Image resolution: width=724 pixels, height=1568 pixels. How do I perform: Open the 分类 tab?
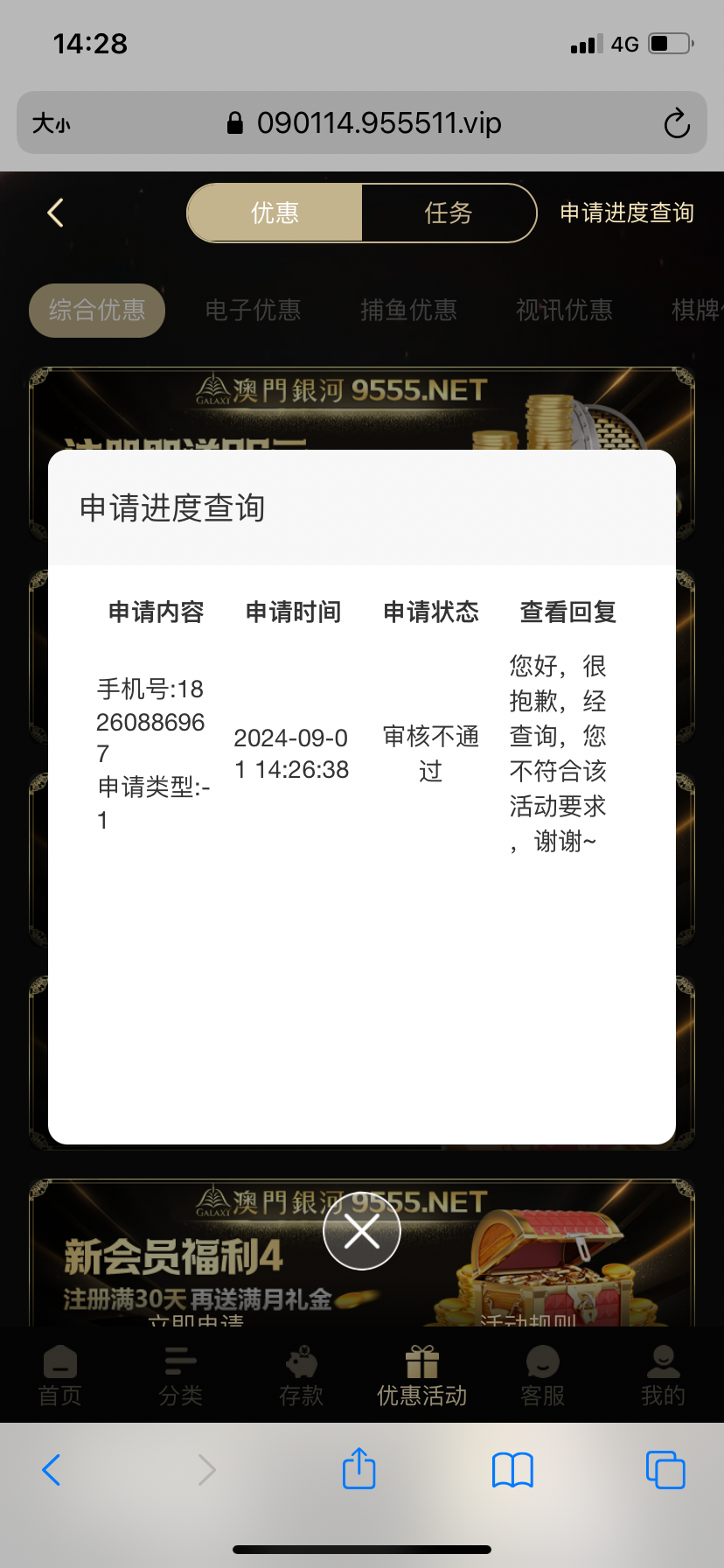click(181, 1376)
